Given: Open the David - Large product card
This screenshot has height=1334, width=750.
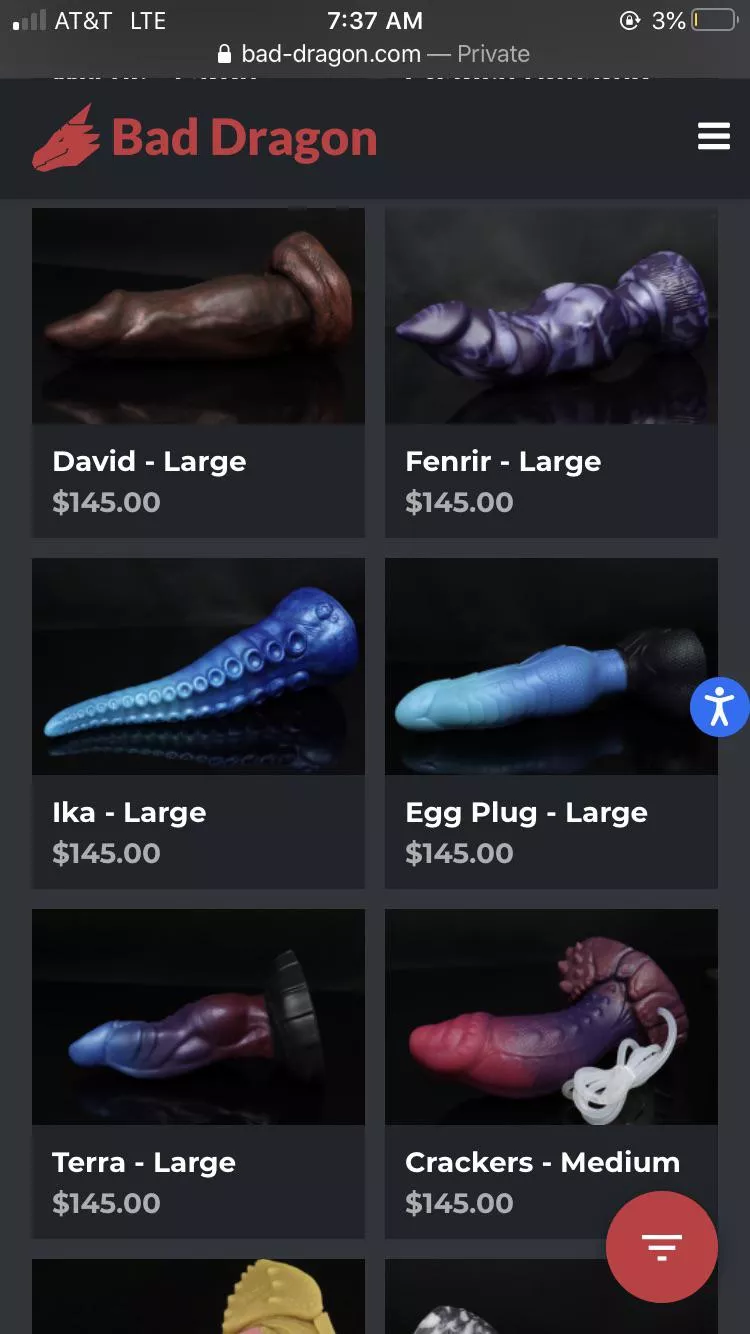Looking at the screenshot, I should [x=198, y=372].
